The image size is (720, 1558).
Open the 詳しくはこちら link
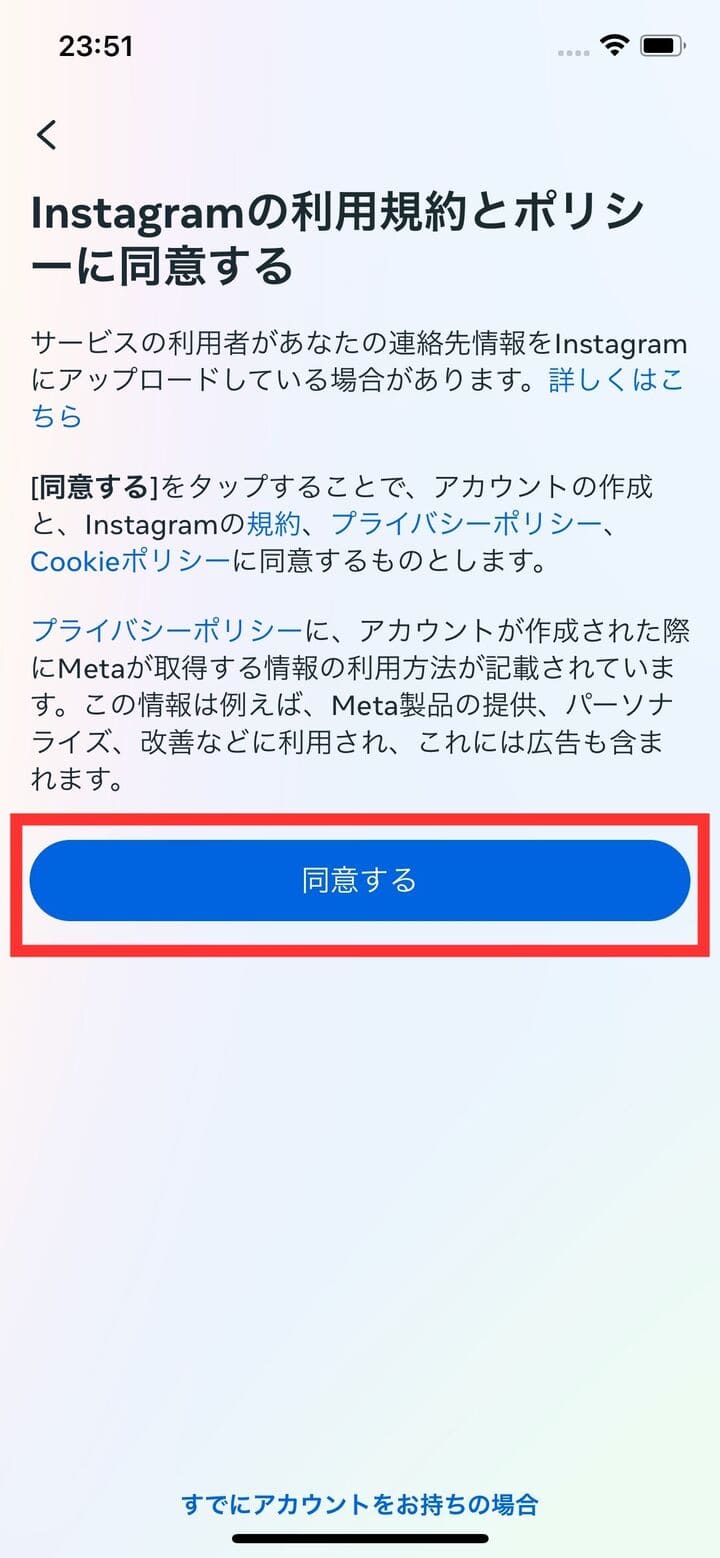tap(615, 380)
